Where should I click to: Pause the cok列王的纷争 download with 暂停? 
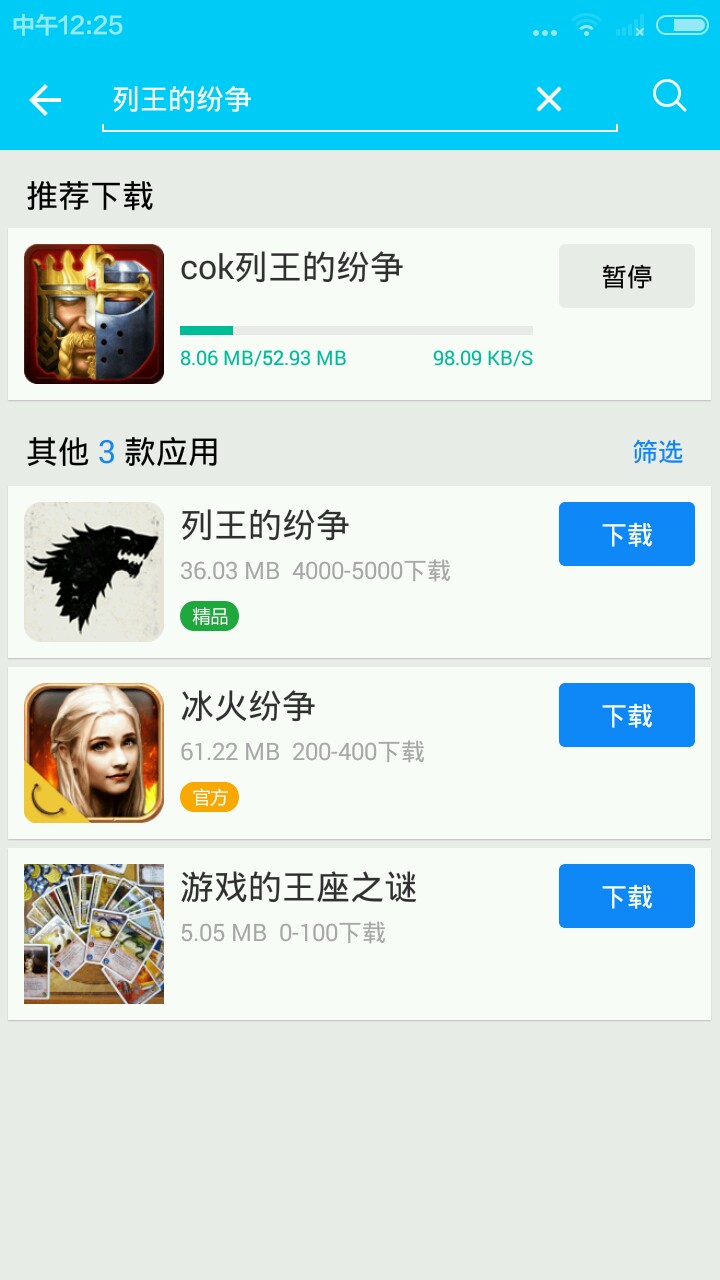pos(627,276)
